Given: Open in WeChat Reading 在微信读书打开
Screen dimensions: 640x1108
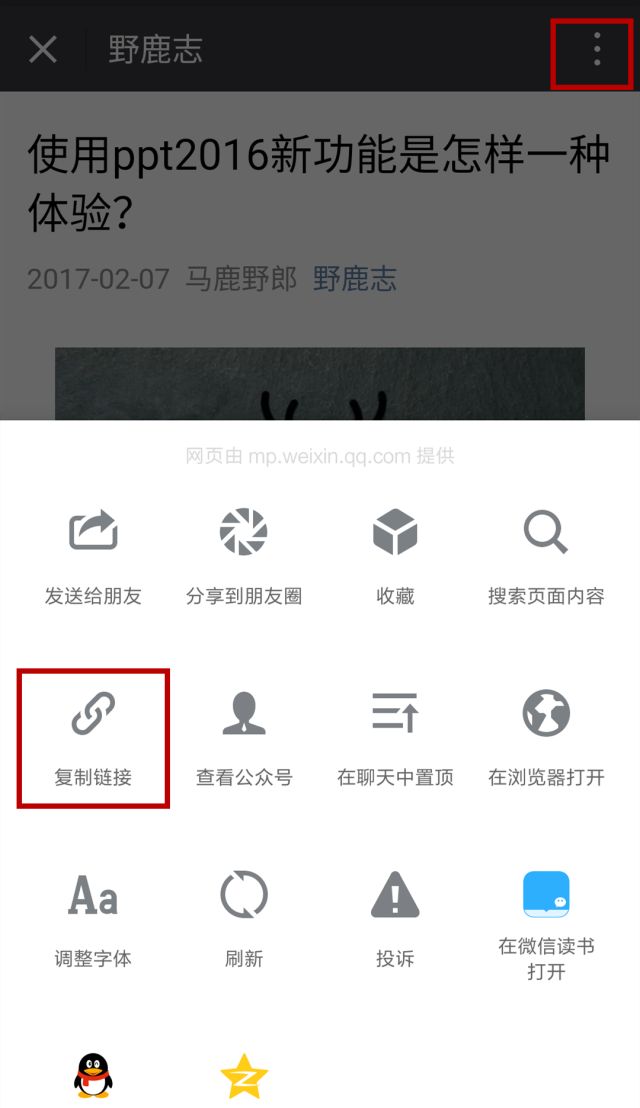Looking at the screenshot, I should tap(546, 926).
